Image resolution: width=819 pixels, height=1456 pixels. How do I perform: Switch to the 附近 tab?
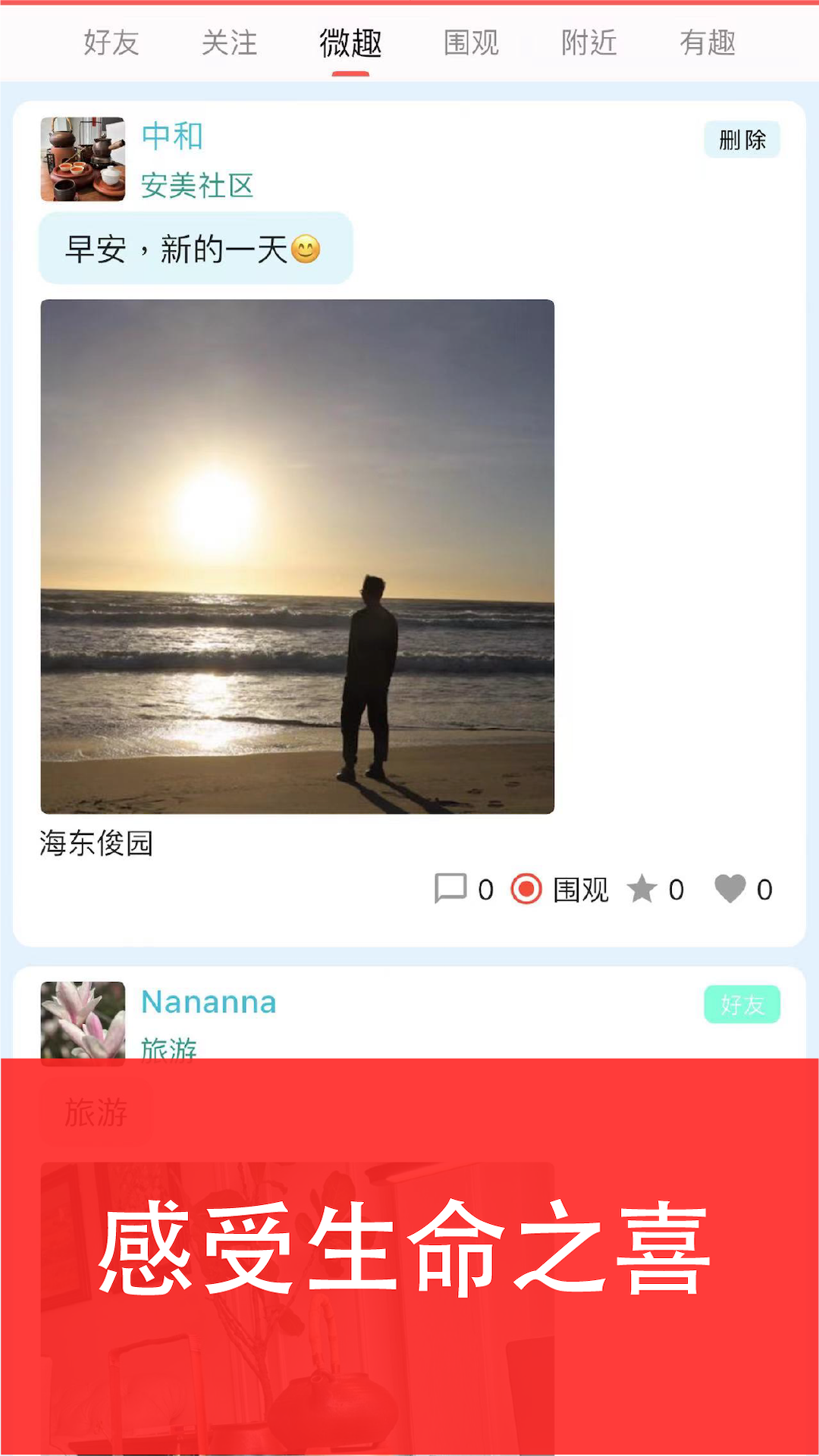point(589,43)
